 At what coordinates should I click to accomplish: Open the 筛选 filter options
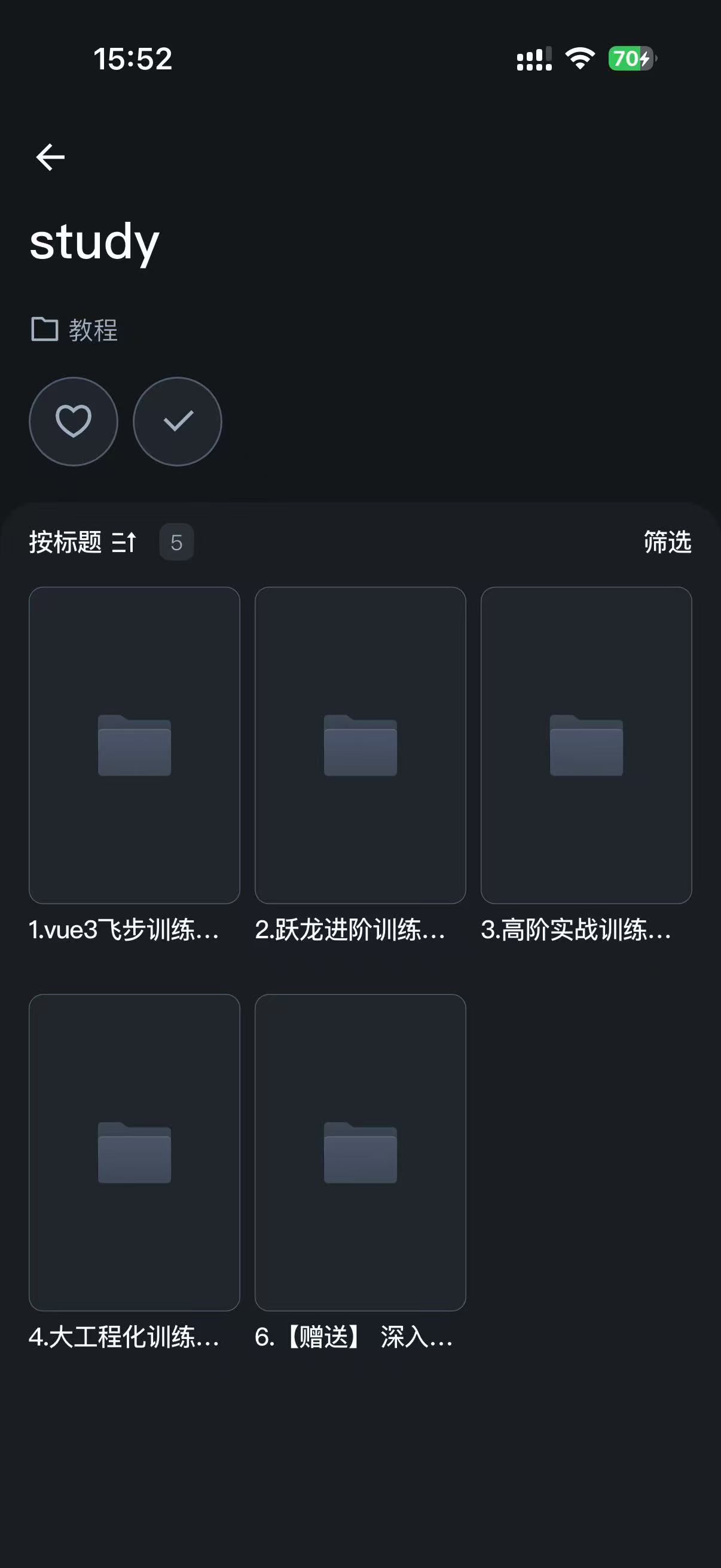click(667, 542)
